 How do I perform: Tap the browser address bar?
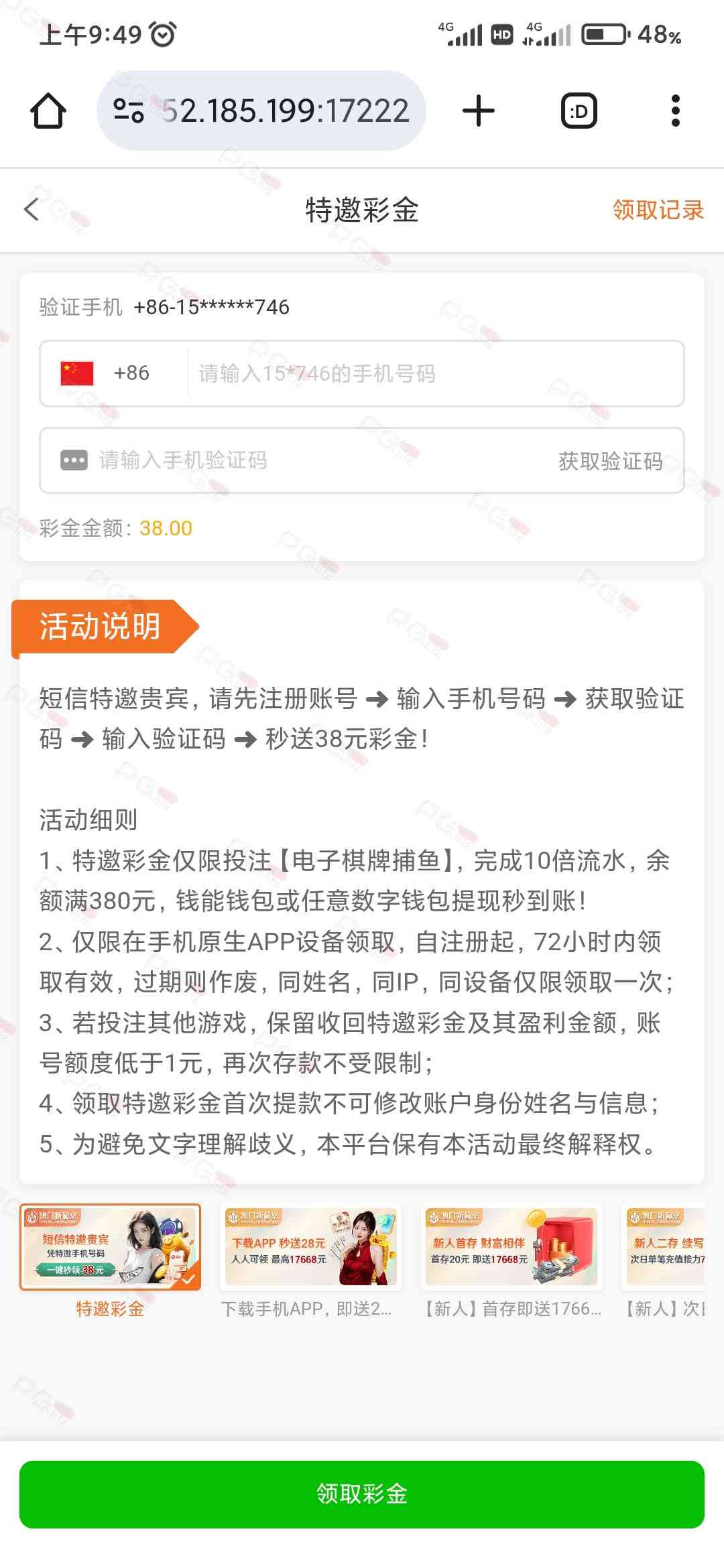pos(261,111)
